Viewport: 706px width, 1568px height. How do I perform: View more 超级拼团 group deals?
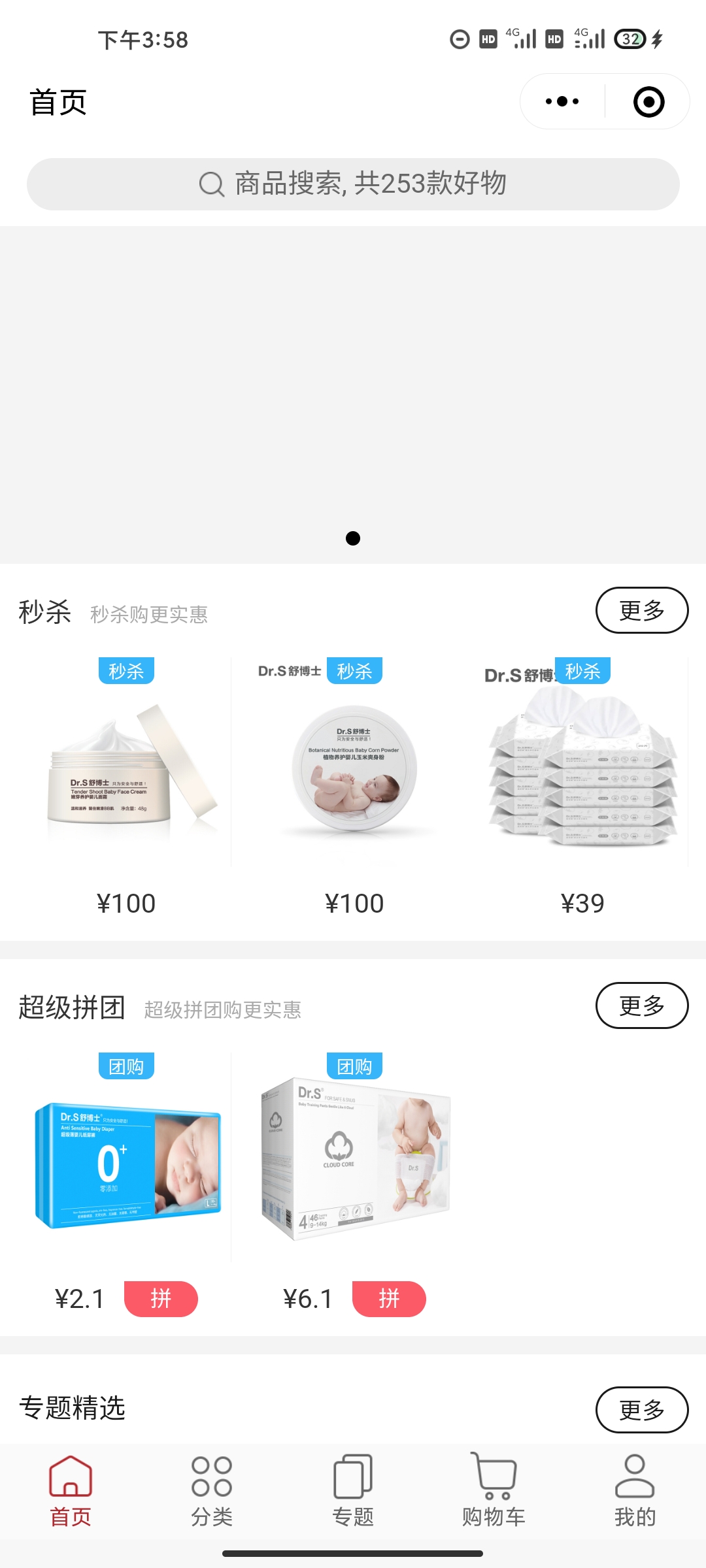641,1005
